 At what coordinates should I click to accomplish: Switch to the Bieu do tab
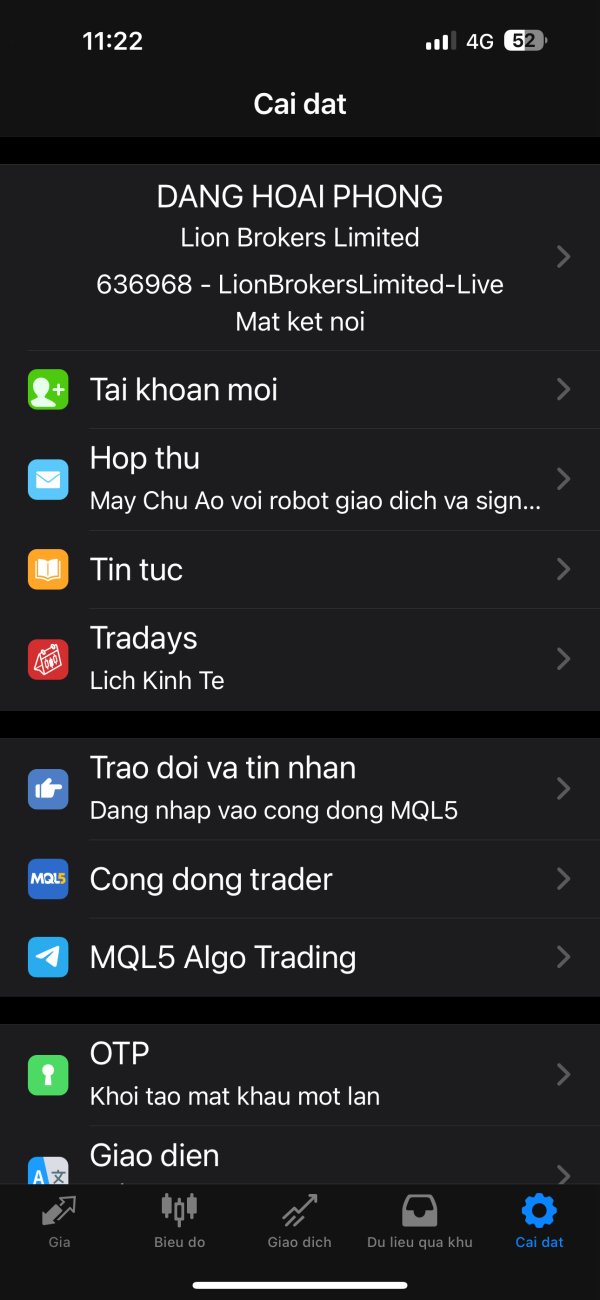pos(180,1221)
